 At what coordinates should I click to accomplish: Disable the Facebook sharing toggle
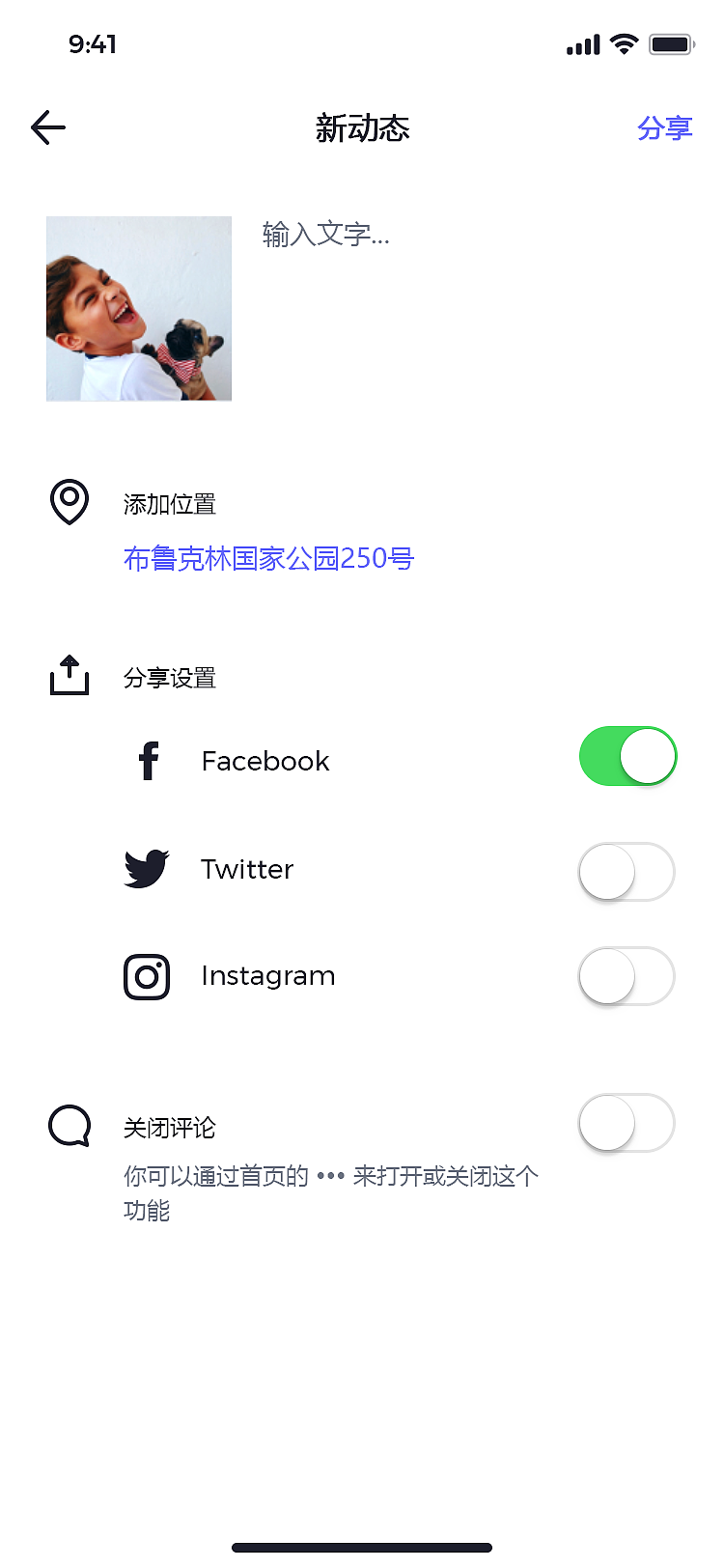627,756
